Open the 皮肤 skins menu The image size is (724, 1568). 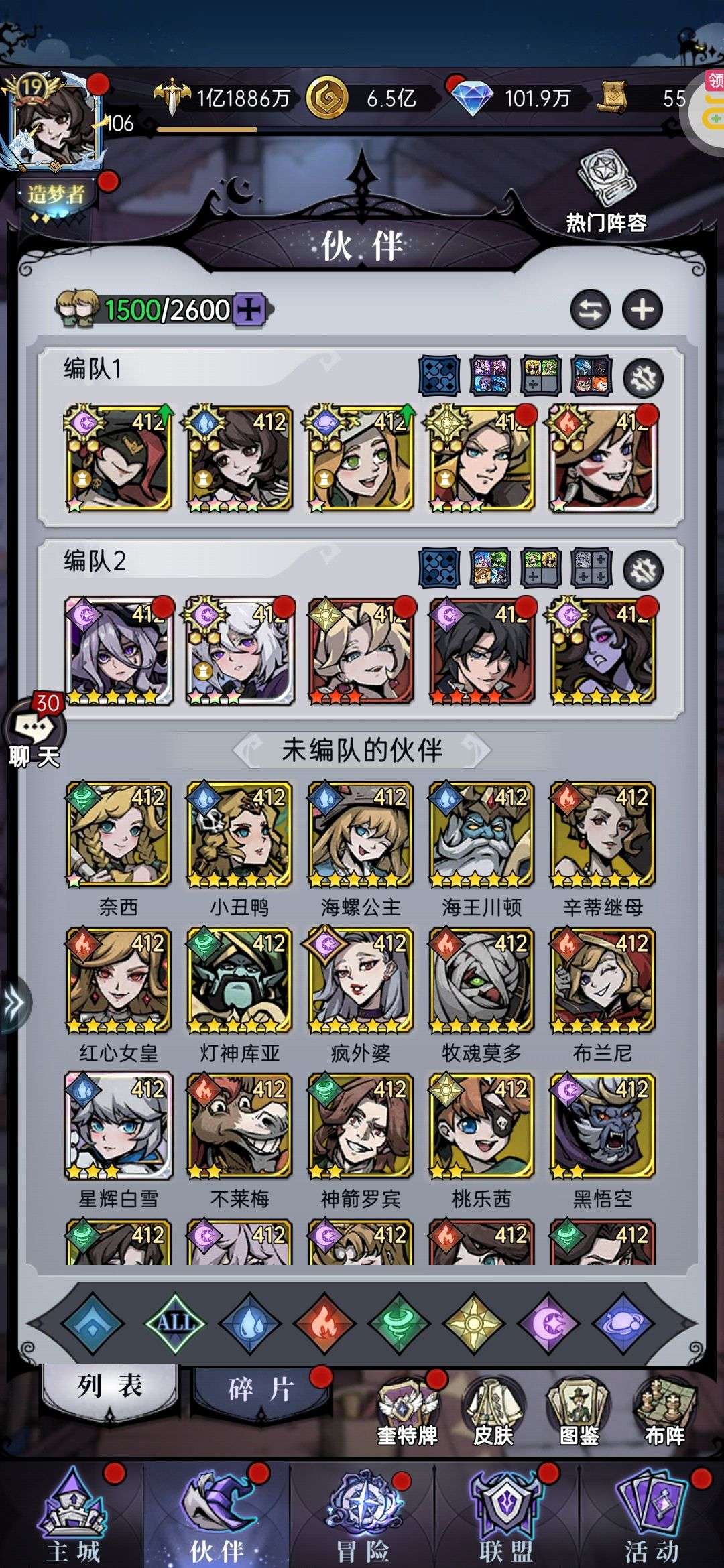pos(493,1411)
